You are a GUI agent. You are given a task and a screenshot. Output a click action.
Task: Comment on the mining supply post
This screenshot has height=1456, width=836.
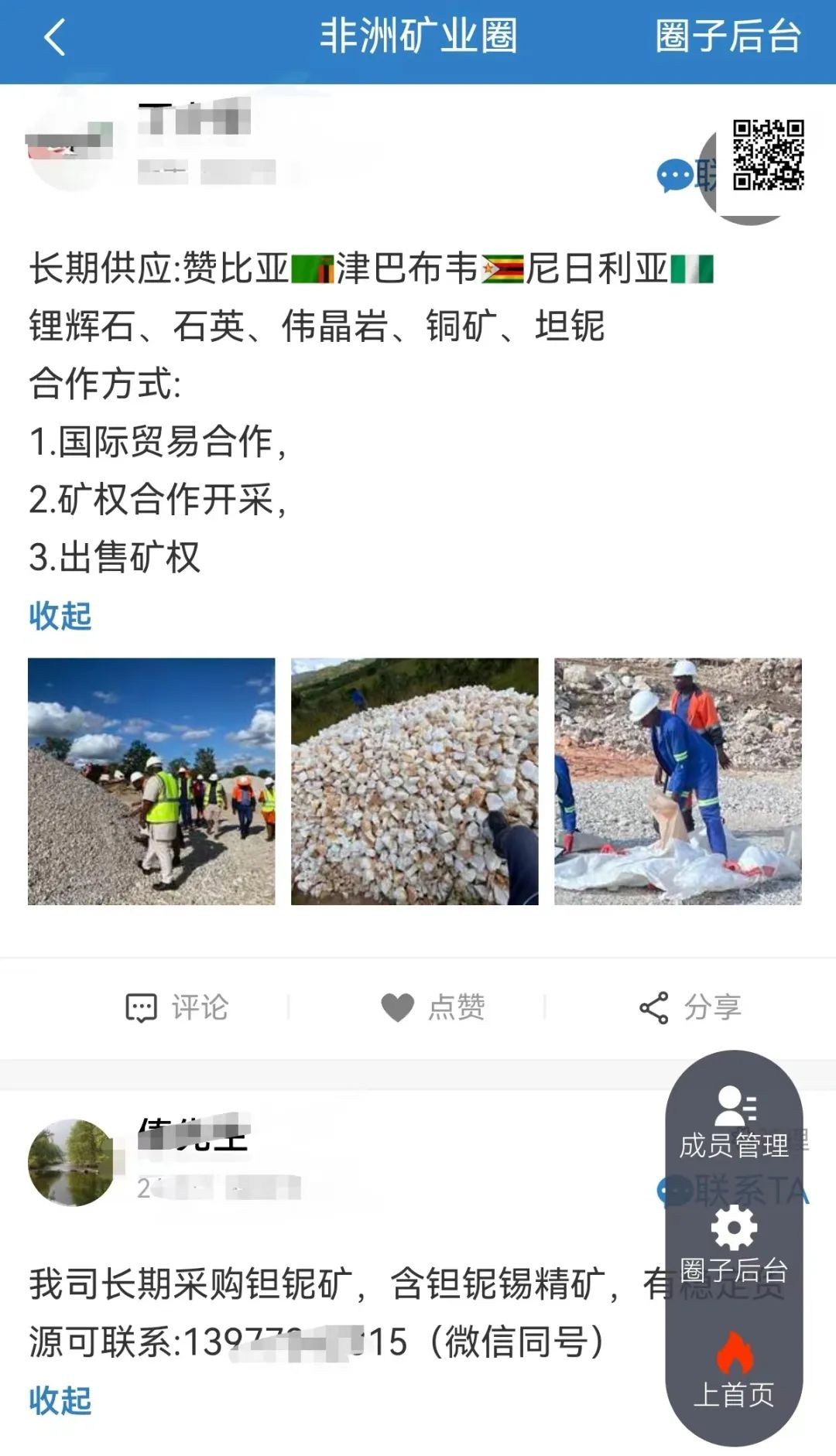click(x=177, y=1007)
